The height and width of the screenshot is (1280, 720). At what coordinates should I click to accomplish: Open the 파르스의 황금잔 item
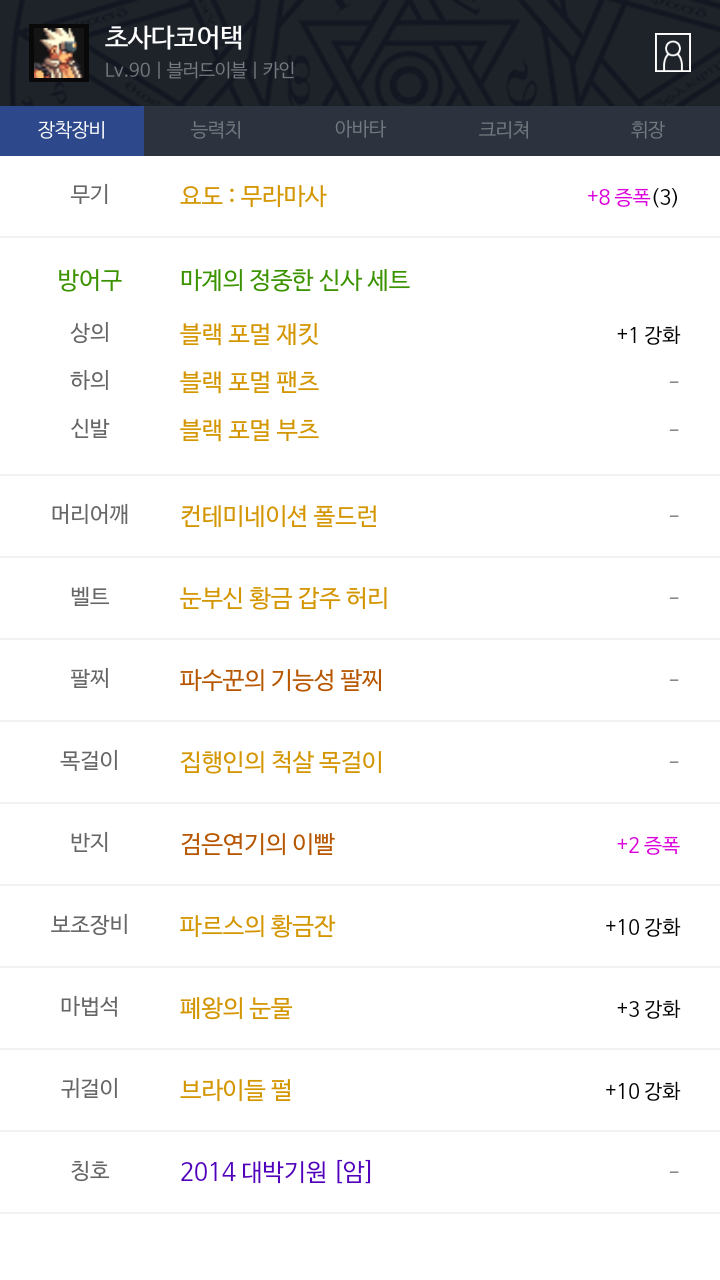(x=257, y=926)
